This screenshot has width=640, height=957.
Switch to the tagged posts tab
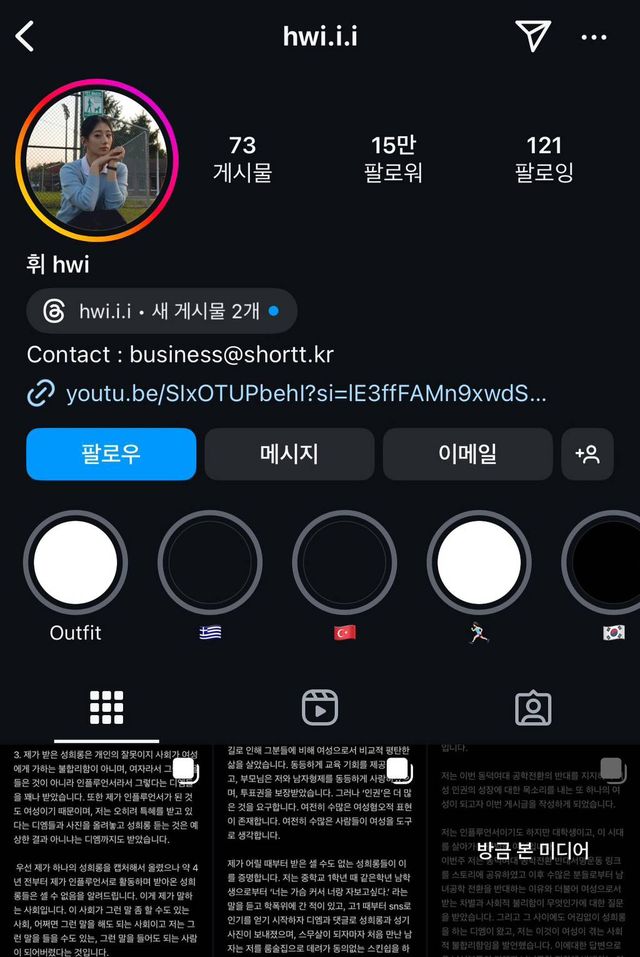533,707
